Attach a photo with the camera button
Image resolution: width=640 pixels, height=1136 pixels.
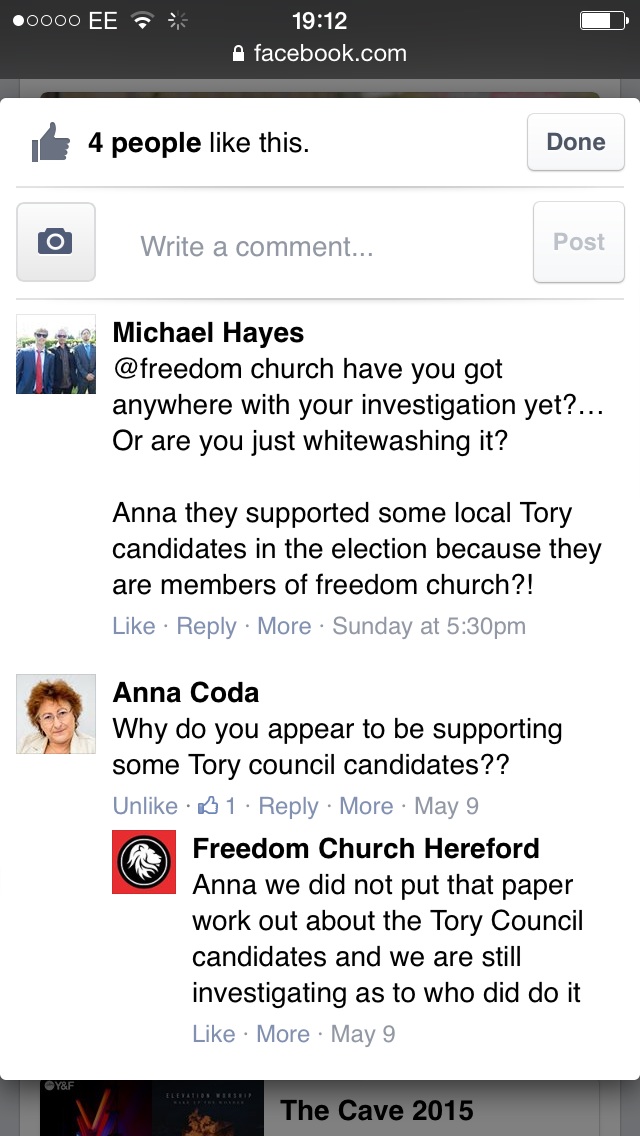pyautogui.click(x=56, y=241)
